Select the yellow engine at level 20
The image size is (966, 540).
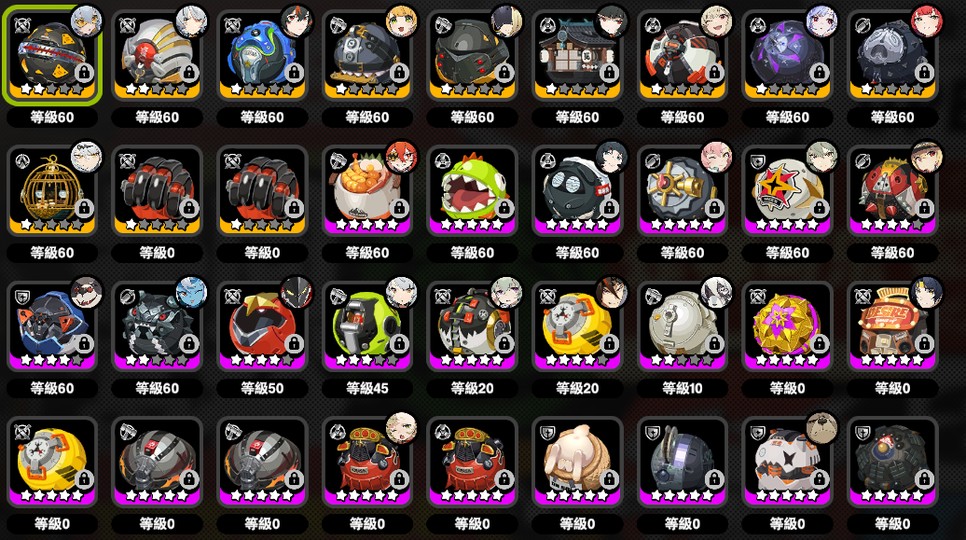(x=577, y=326)
